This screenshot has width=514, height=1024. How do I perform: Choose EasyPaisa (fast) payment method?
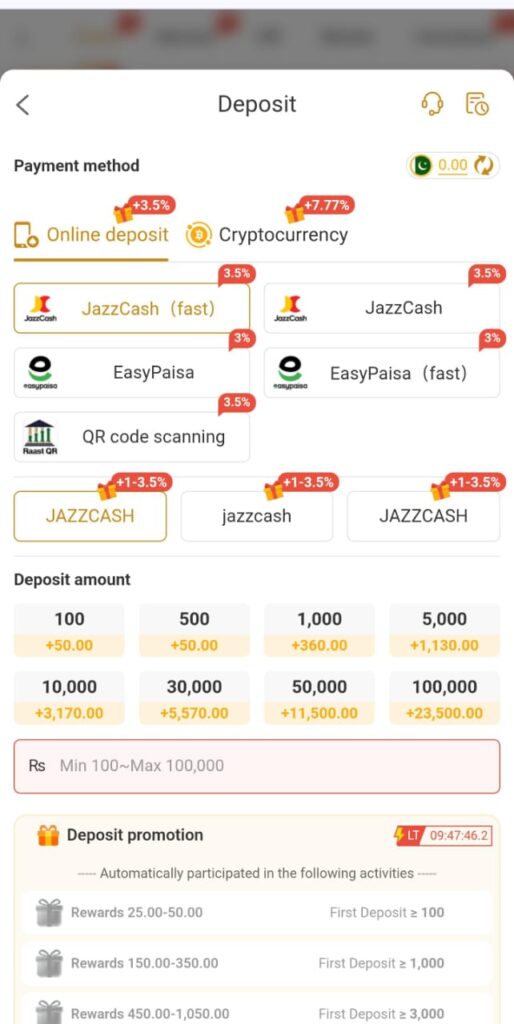click(381, 373)
